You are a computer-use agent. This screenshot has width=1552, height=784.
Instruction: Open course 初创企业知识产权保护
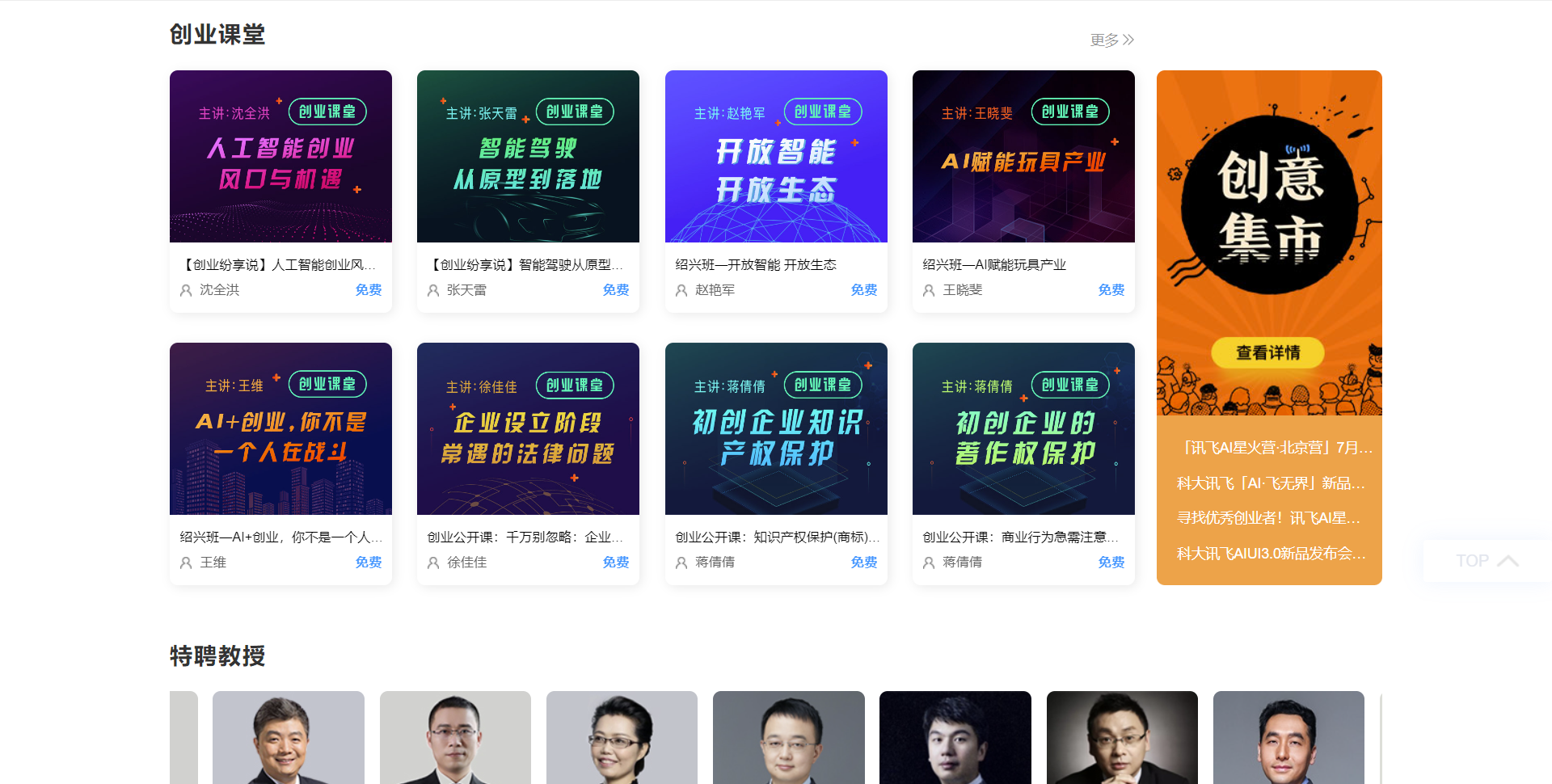[776, 429]
